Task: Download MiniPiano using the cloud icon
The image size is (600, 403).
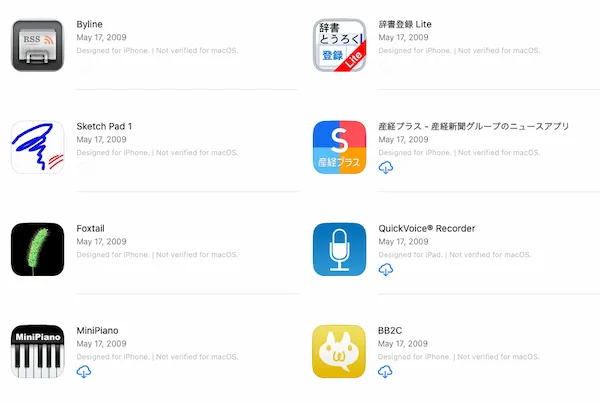Action: (84, 372)
